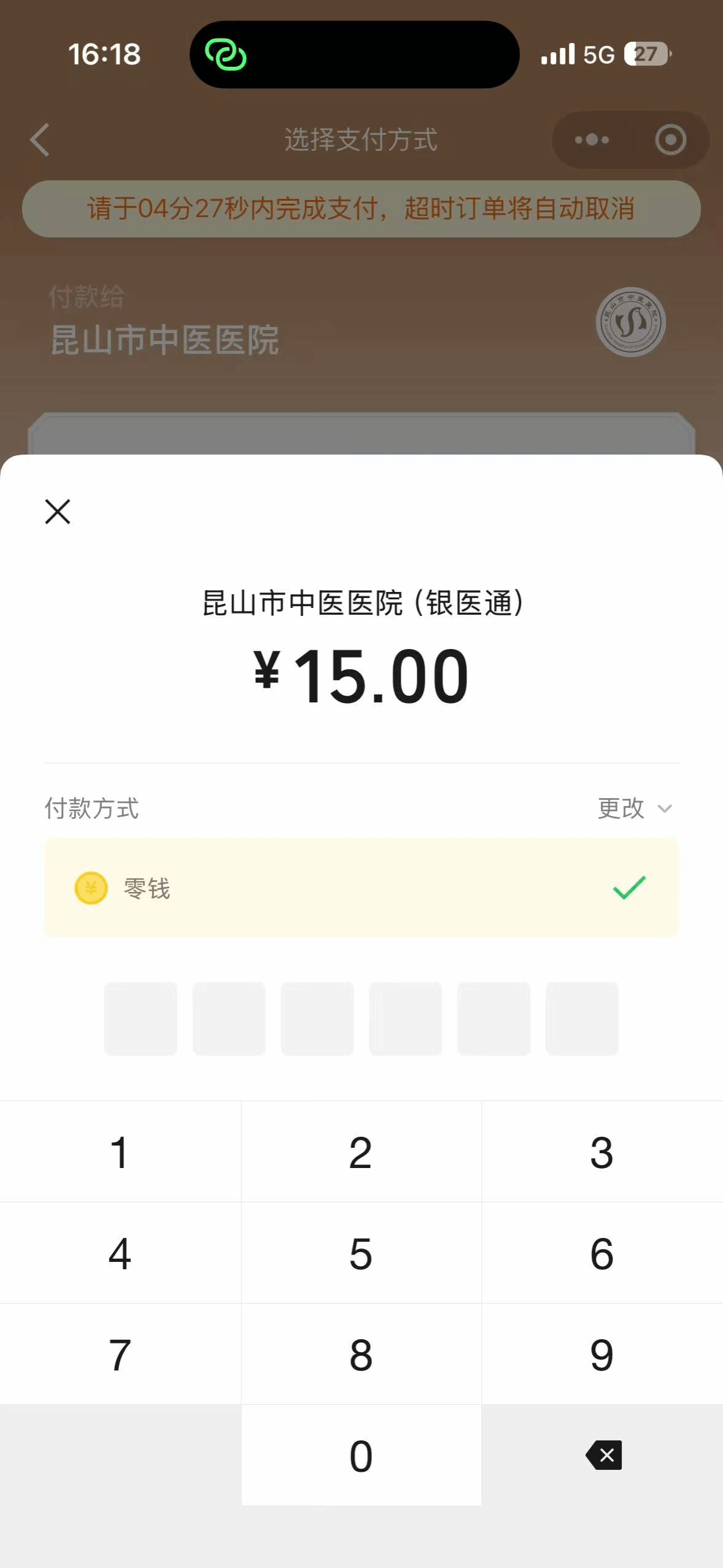Enter digit 3 on the keypad

click(601, 1152)
